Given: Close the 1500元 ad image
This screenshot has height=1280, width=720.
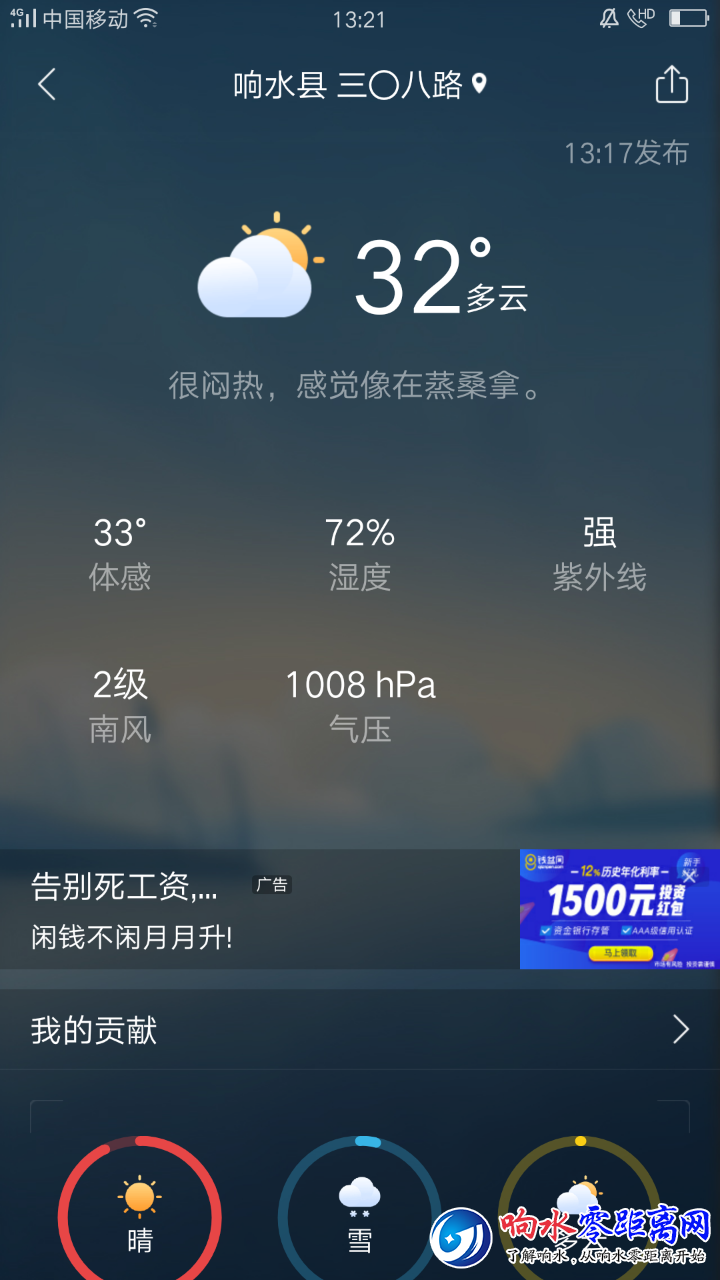Looking at the screenshot, I should tap(689, 876).
